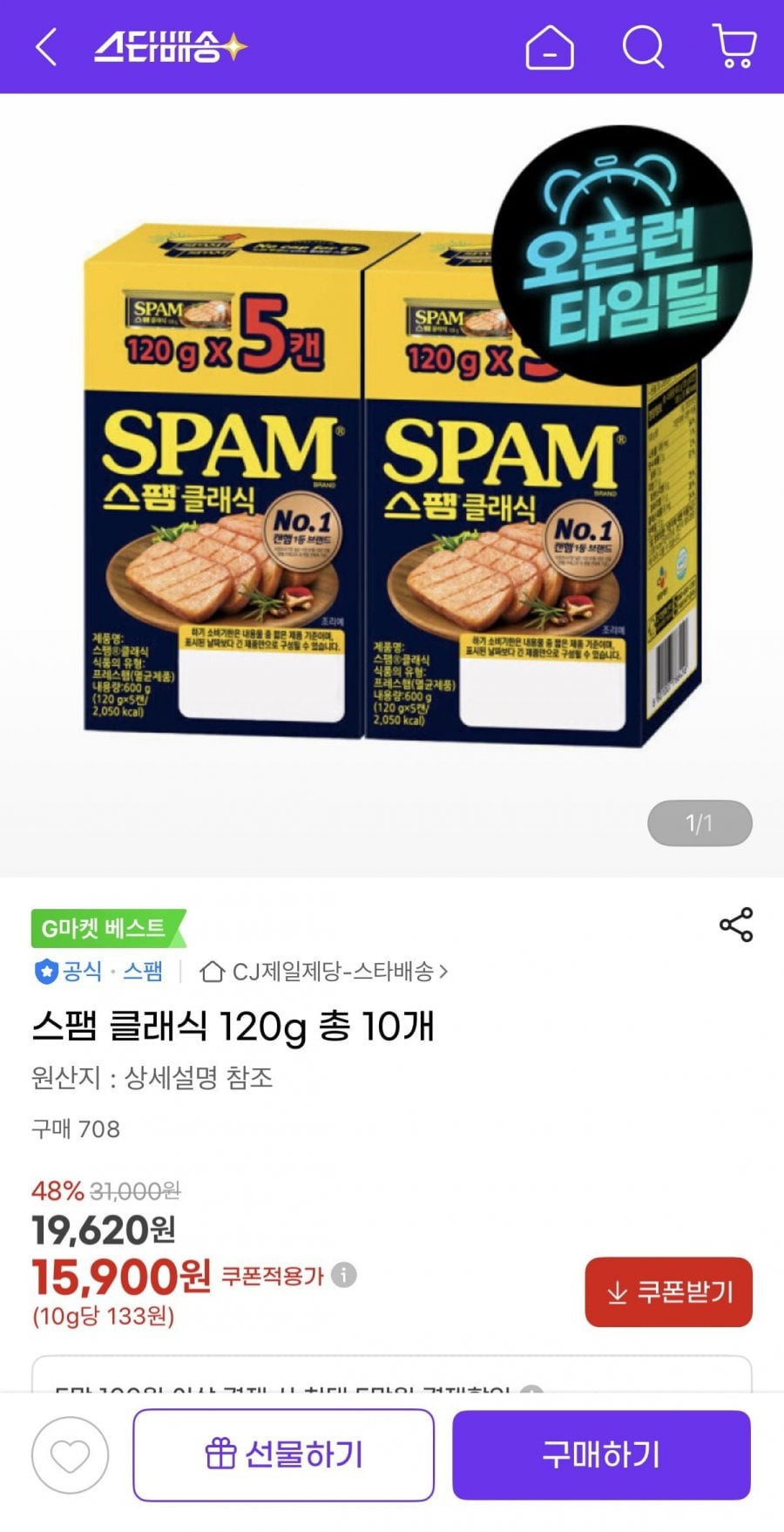Open the home icon in header
Viewport: 784px width, 1532px height.
[550, 47]
